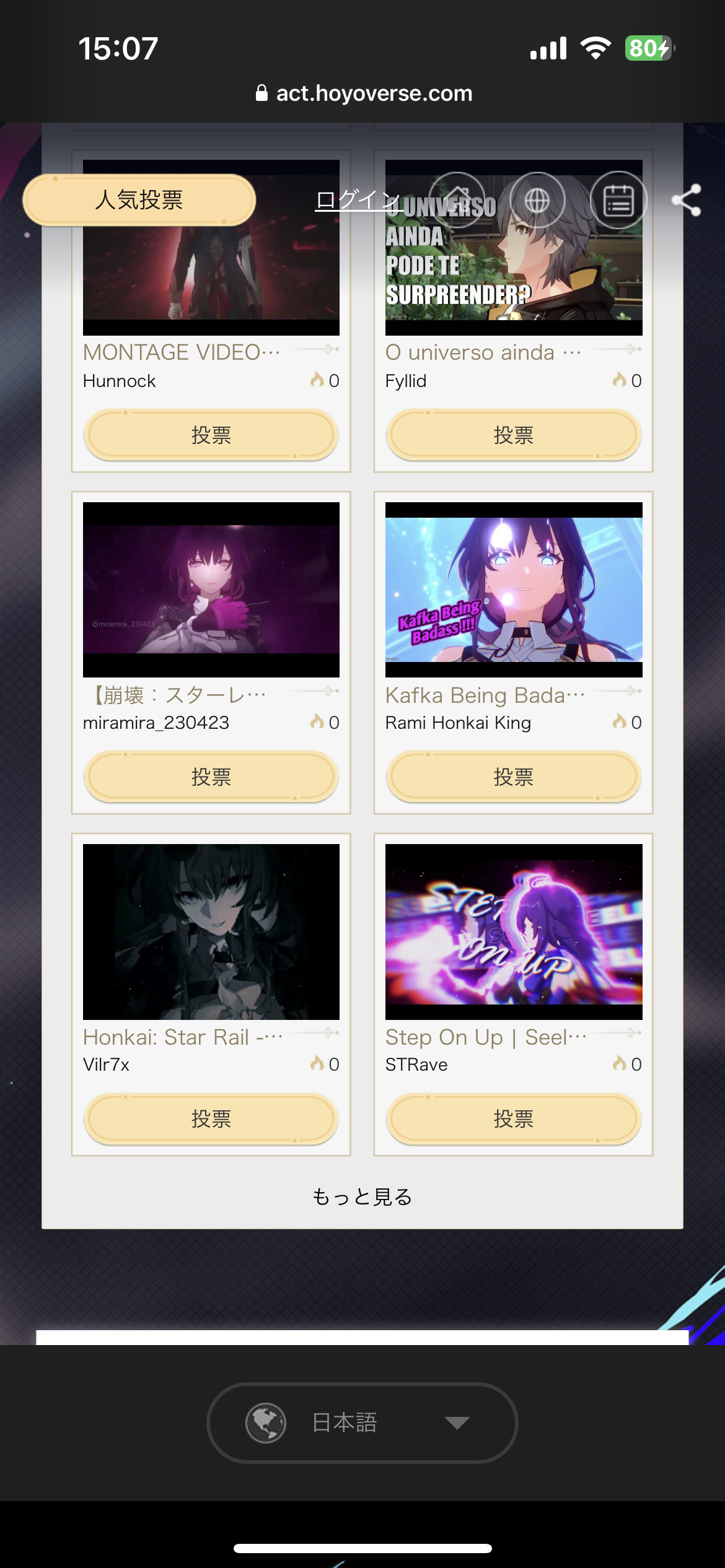Vote for Rami Honkai King's video
Image resolution: width=725 pixels, height=1568 pixels.
[x=513, y=777]
